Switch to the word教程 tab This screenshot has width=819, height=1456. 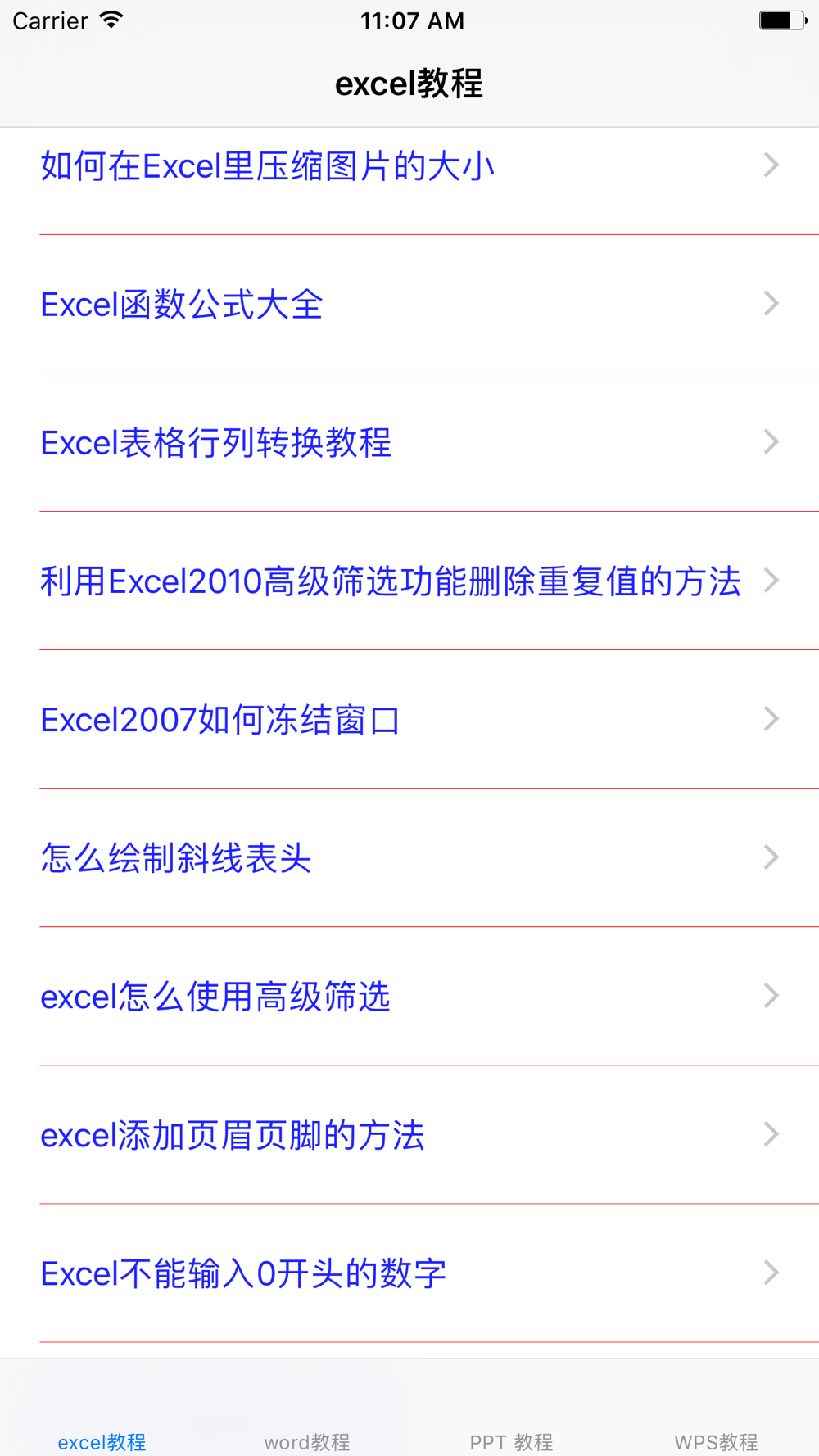[x=307, y=1440]
